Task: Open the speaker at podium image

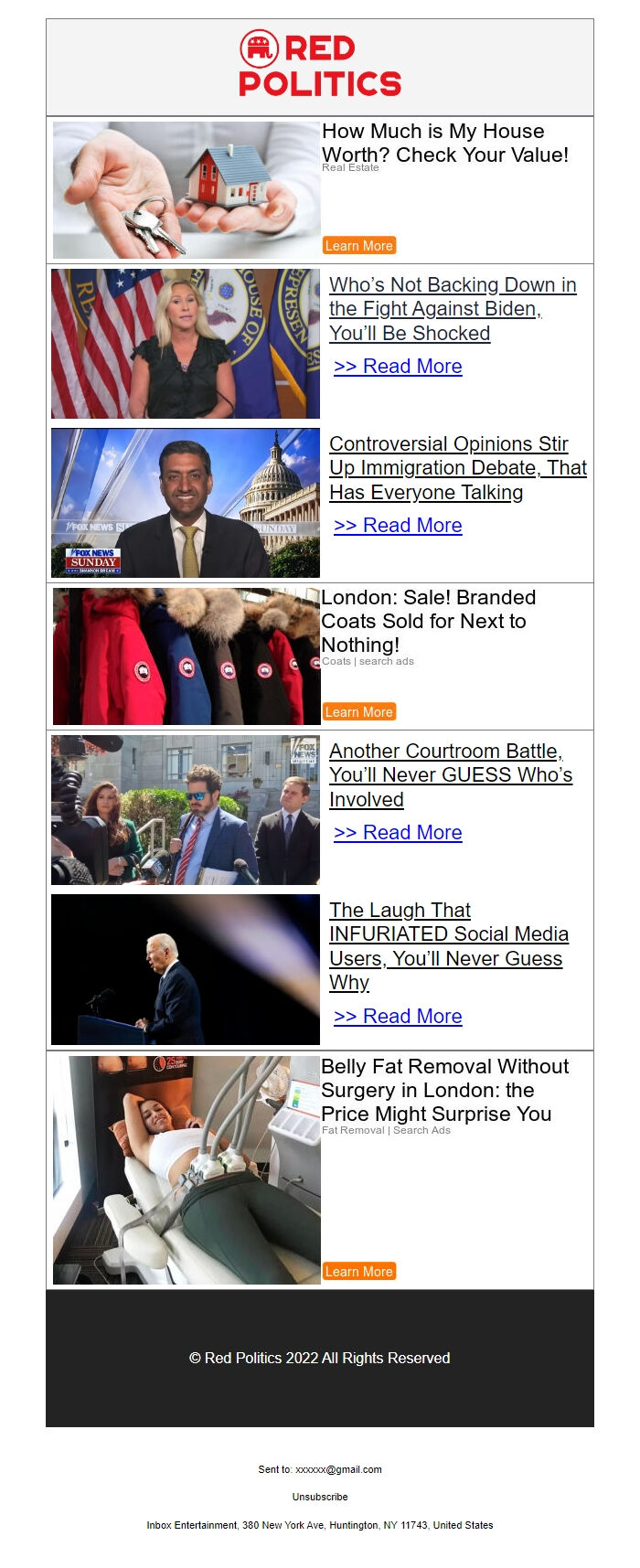Action: 186,969
